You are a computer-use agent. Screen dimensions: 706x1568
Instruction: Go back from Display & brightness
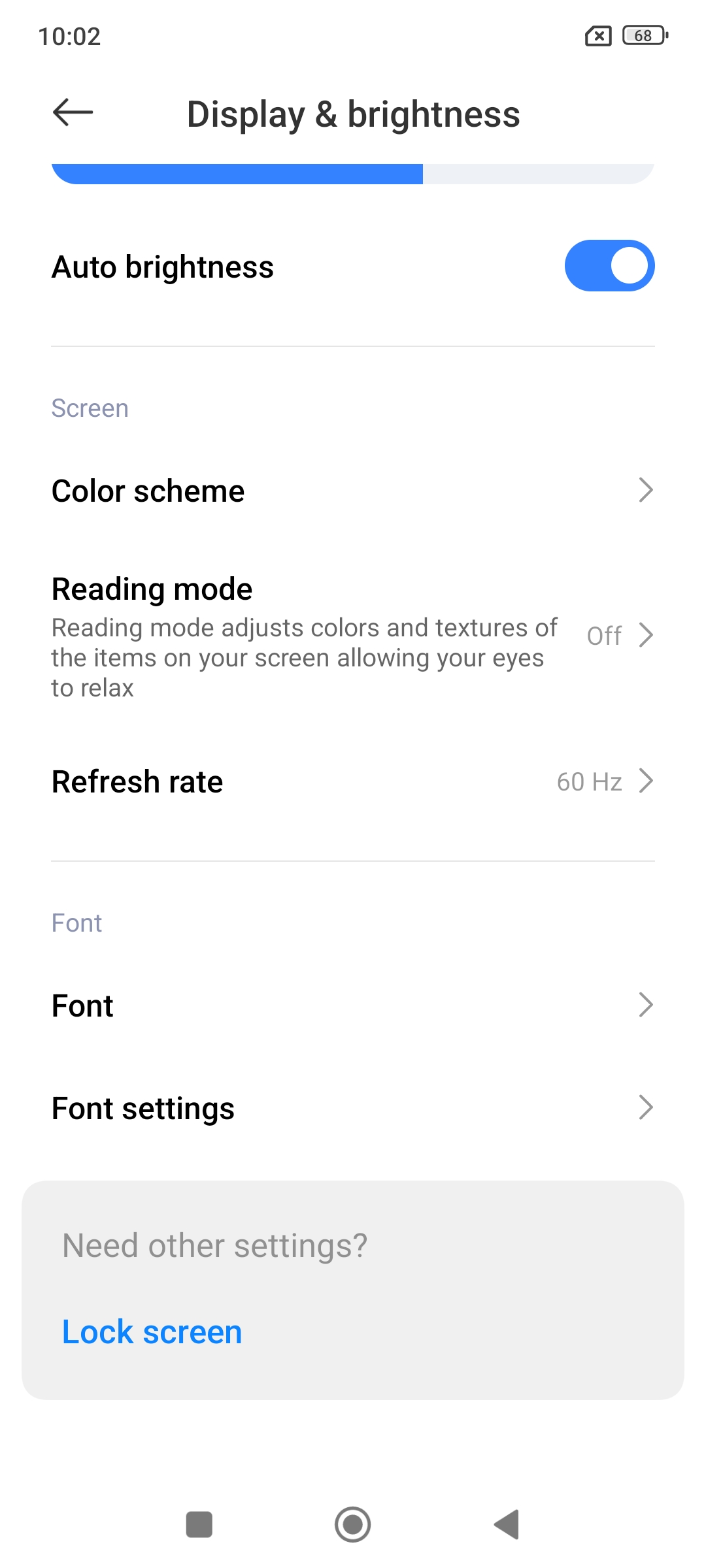pos(73,113)
